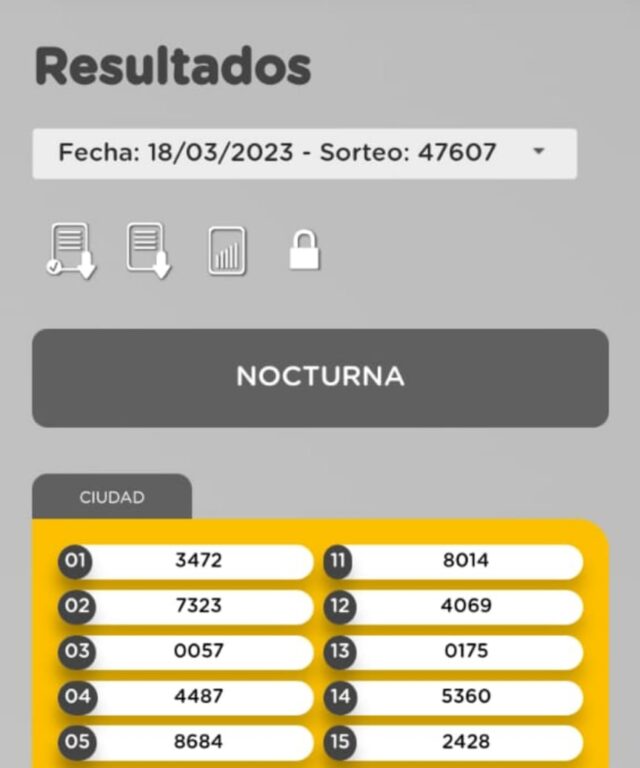The height and width of the screenshot is (768, 640).
Task: Tap the verified document download icon
Action: 70,250
